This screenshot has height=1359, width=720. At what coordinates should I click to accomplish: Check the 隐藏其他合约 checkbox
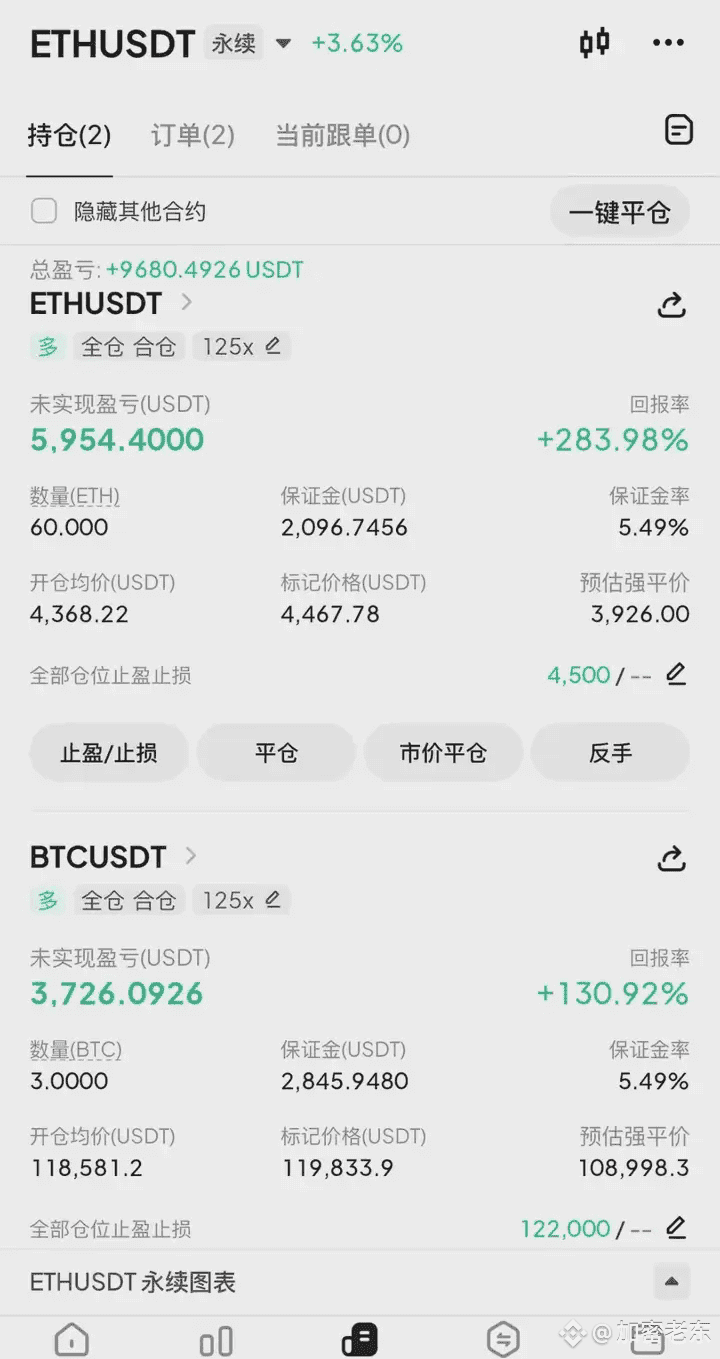[44, 211]
